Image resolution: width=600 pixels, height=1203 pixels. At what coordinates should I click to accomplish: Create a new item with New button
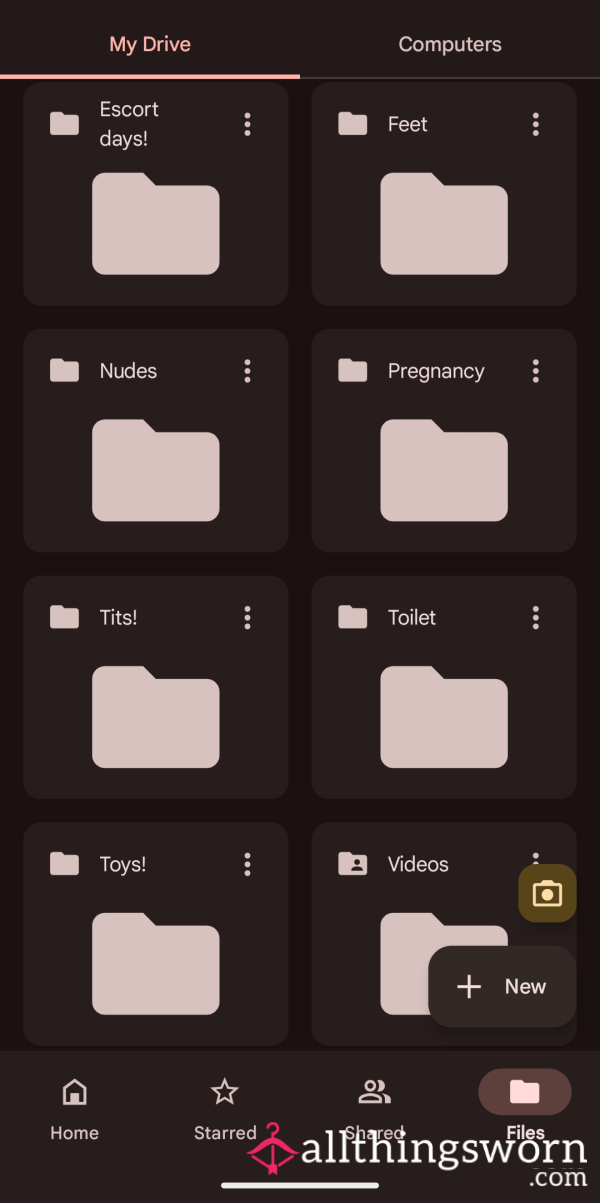pyautogui.click(x=502, y=987)
